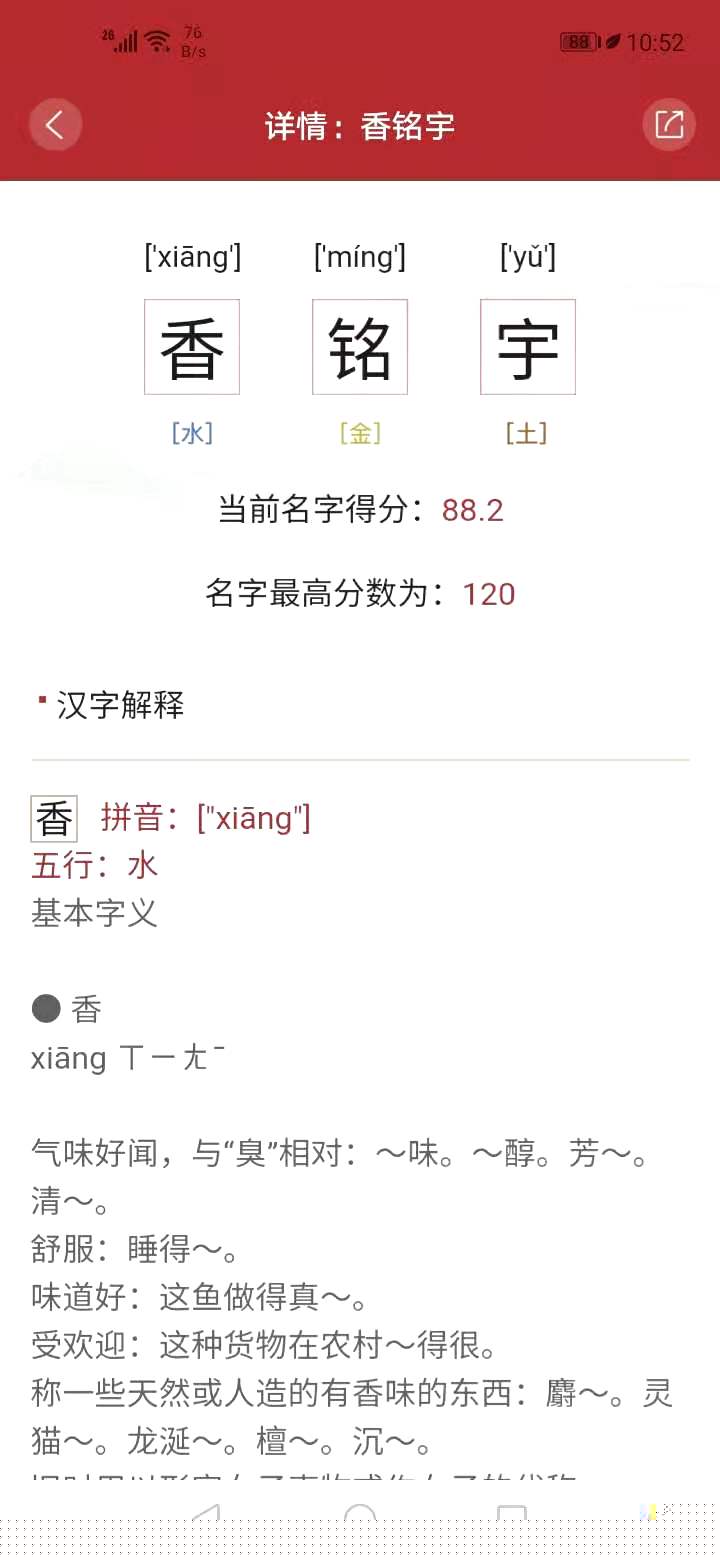Select the character 铭 box

[x=360, y=347]
